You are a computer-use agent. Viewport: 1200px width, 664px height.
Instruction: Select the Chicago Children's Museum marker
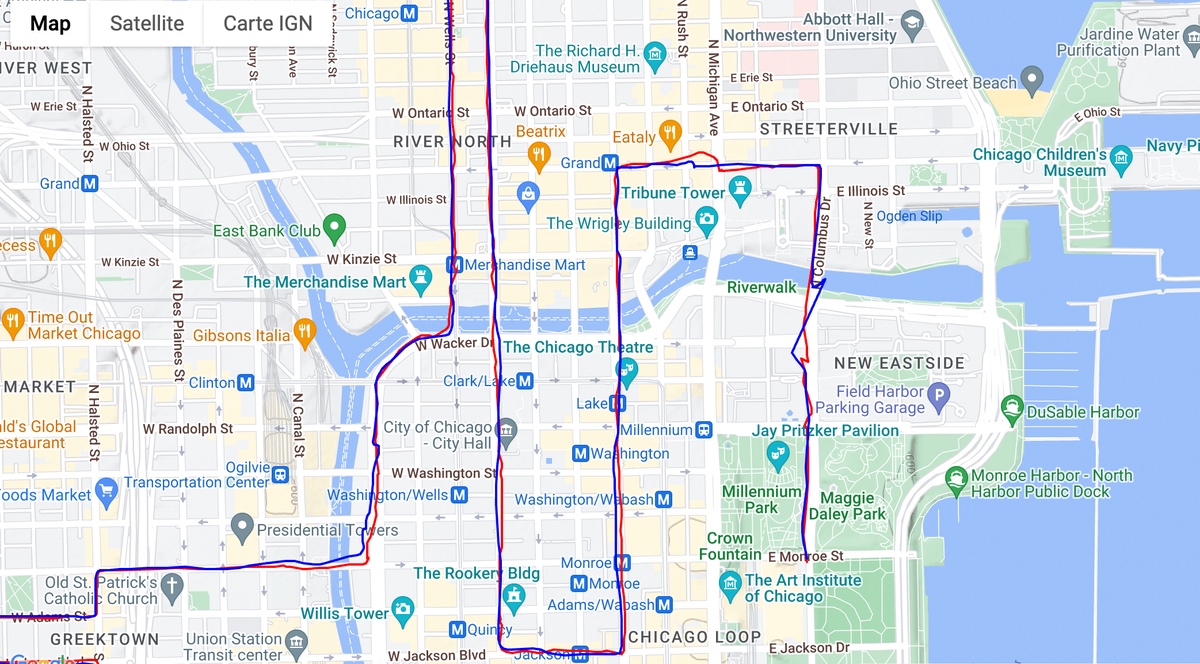point(1120,158)
